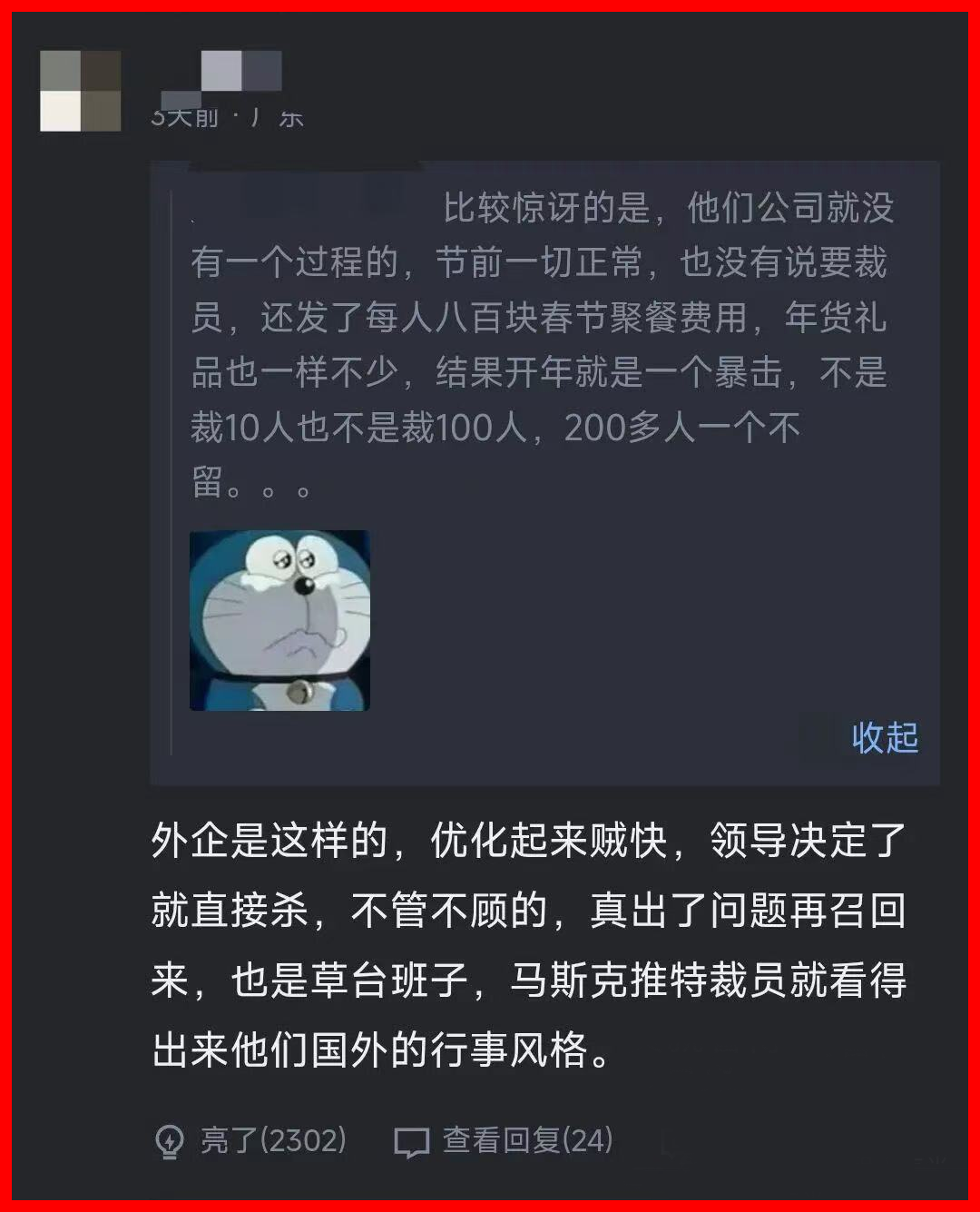Open the crying Doraemon image in the quote
The image size is (980, 1212).
point(279,620)
